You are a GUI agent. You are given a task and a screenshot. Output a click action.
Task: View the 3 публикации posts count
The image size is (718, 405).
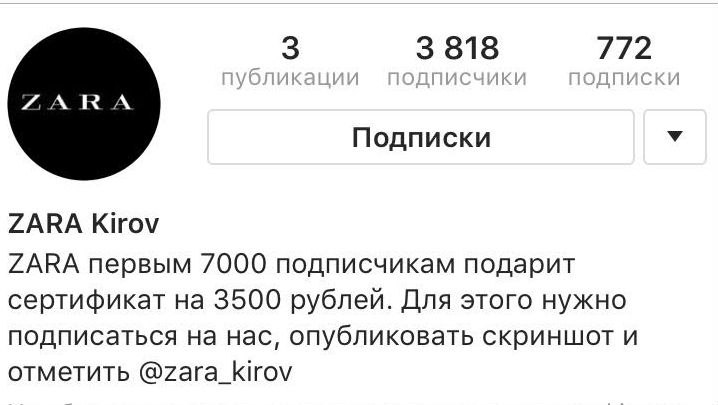[x=290, y=61]
